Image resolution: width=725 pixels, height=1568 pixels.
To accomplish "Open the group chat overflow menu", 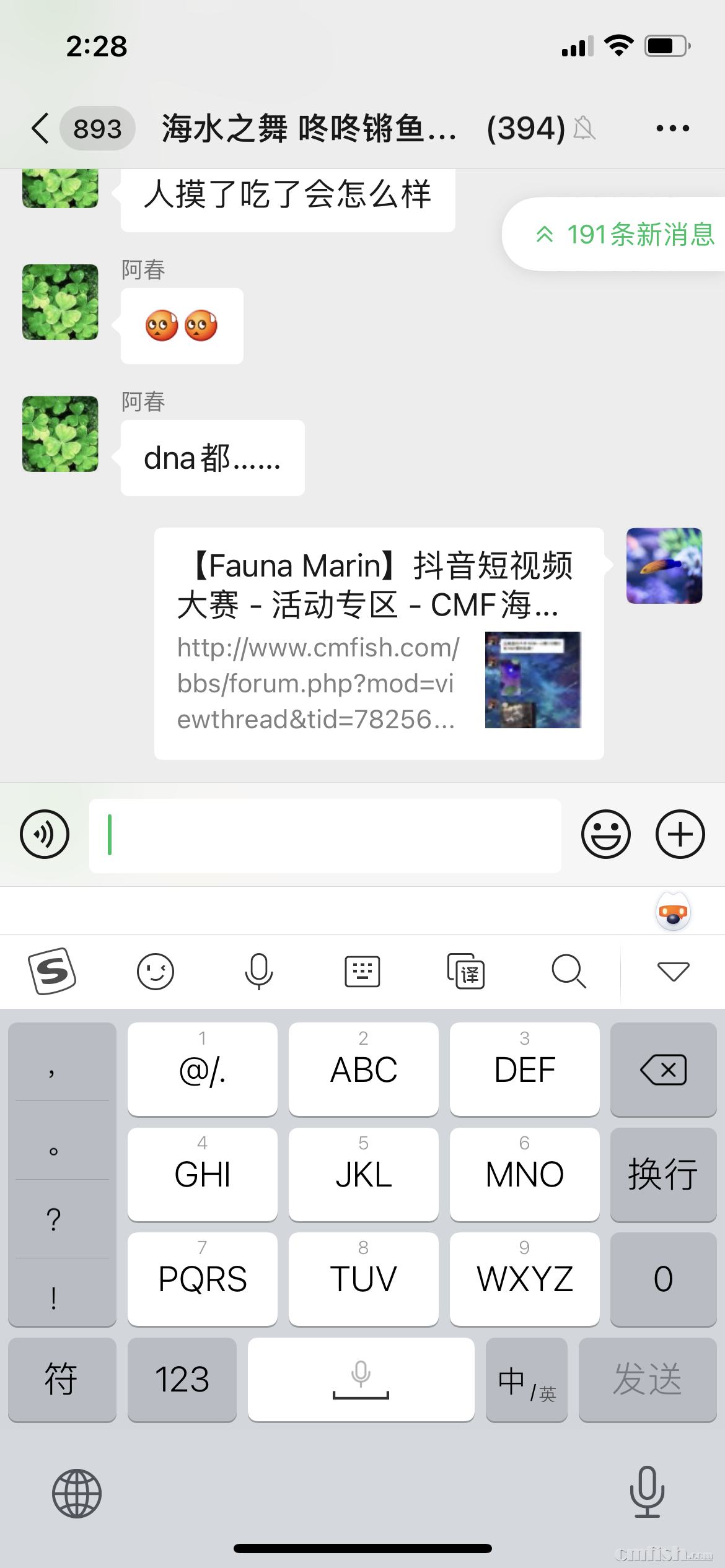I will point(672,129).
